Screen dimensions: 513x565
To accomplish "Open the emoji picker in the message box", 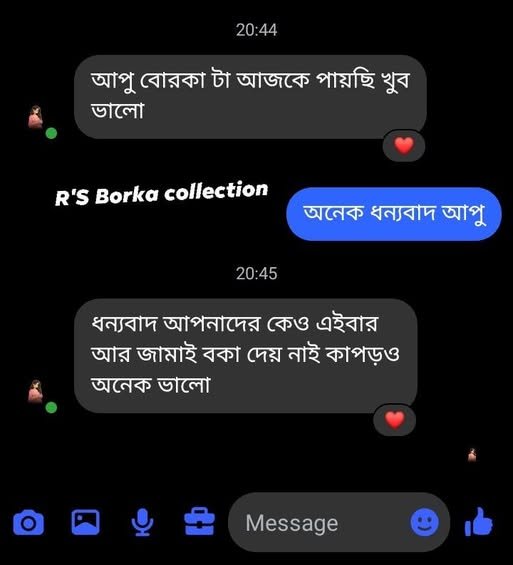I will coord(425,522).
